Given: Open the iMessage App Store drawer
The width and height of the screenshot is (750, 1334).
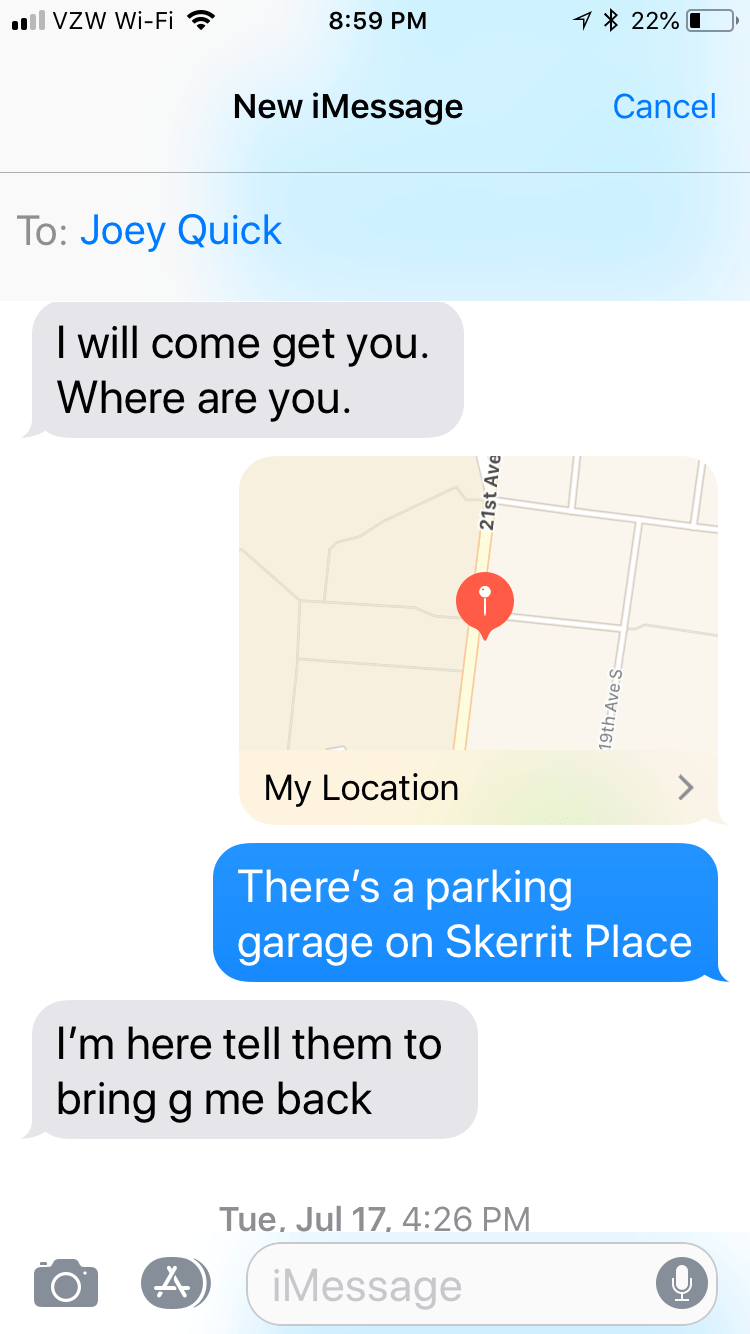Looking at the screenshot, I should [x=174, y=1283].
